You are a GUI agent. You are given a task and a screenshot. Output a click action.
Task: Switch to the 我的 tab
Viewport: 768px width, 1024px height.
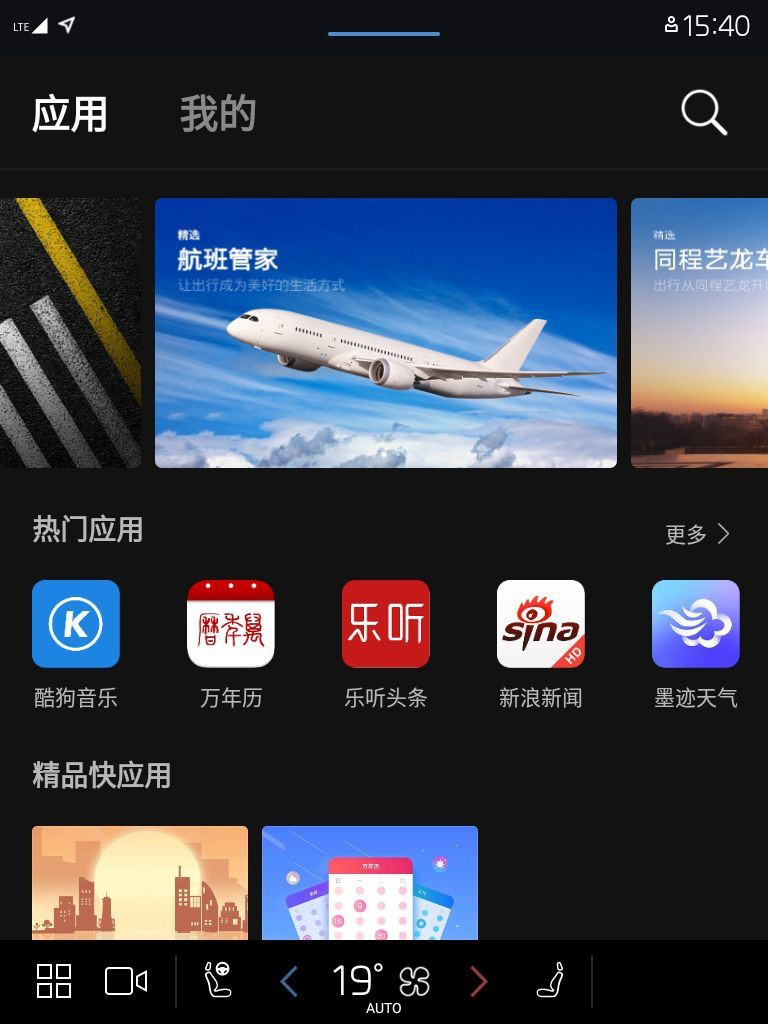pos(218,114)
